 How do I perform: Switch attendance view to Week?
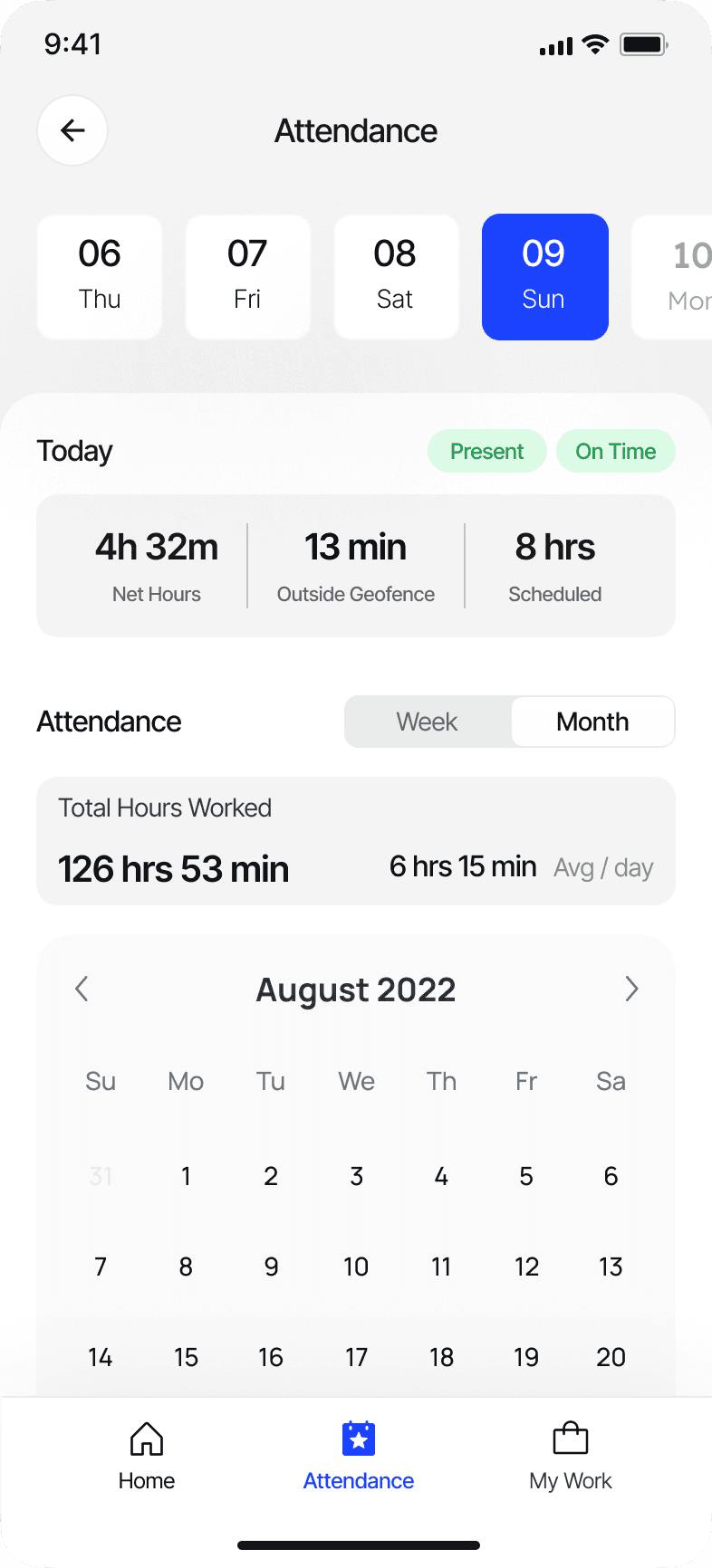[x=428, y=722]
